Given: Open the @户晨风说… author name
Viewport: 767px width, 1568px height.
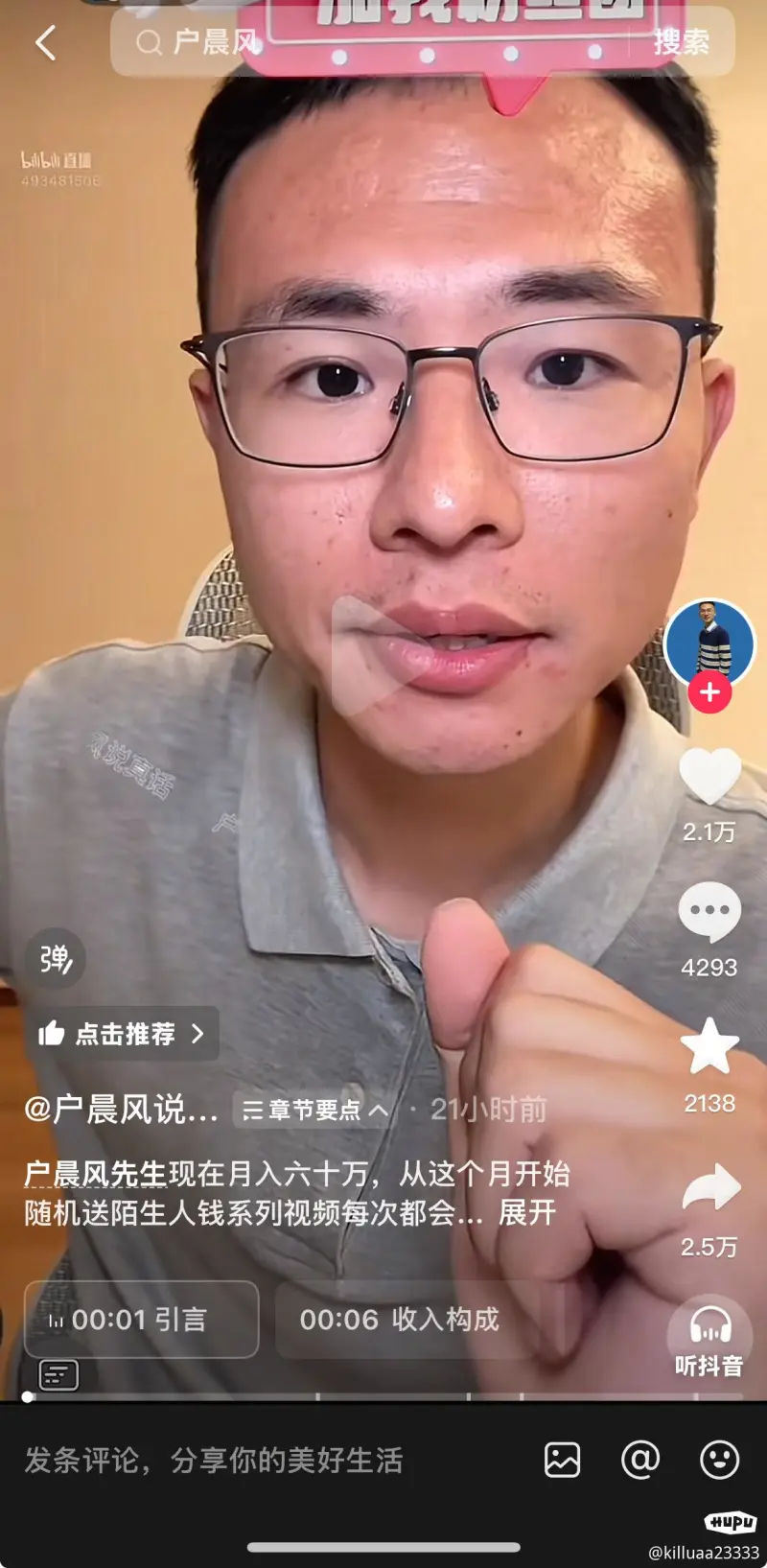Looking at the screenshot, I should 122,1110.
